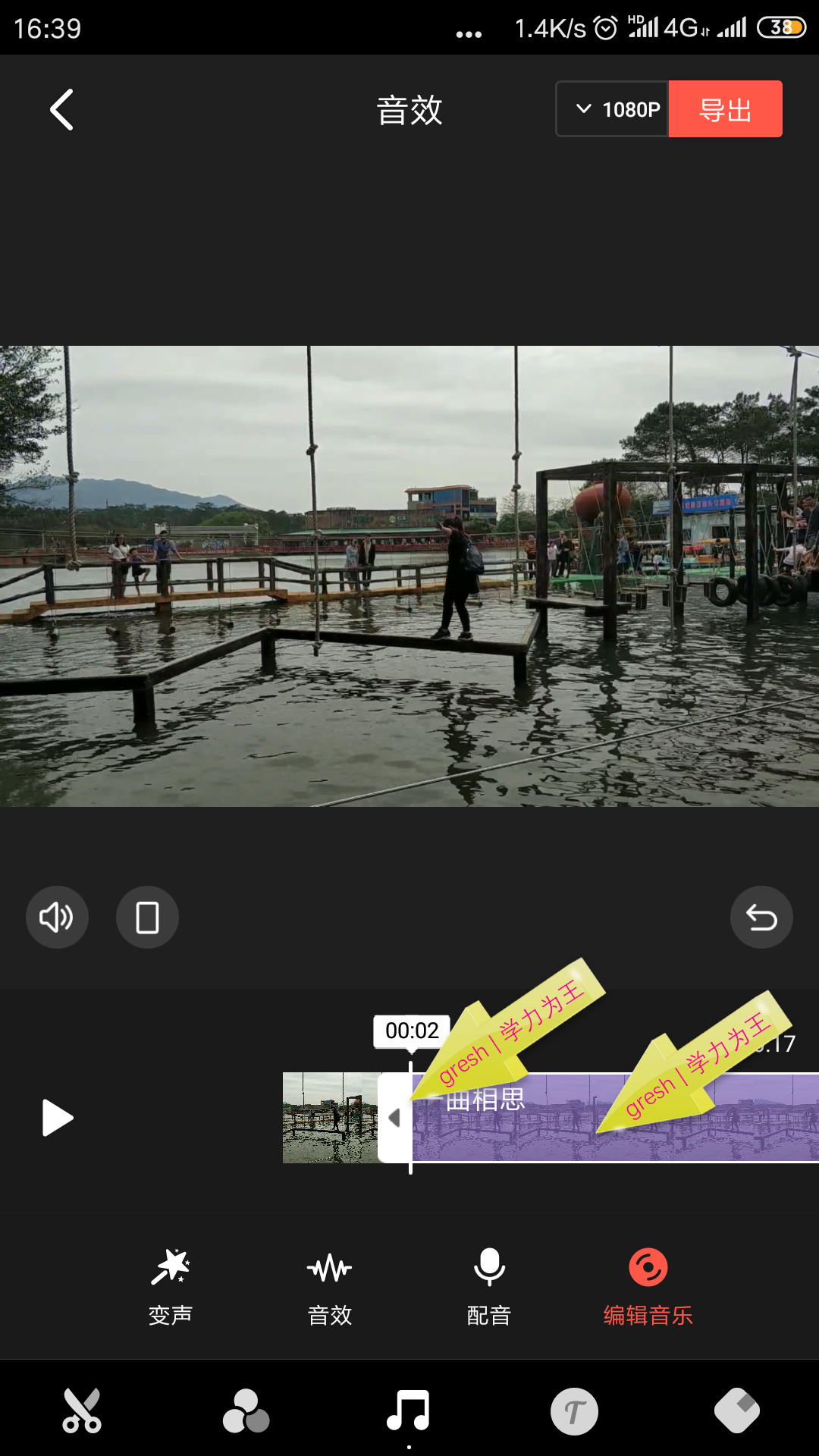Screen dimensions: 819x1456
Task: Toggle the volume speaker icon
Action: coord(57,918)
